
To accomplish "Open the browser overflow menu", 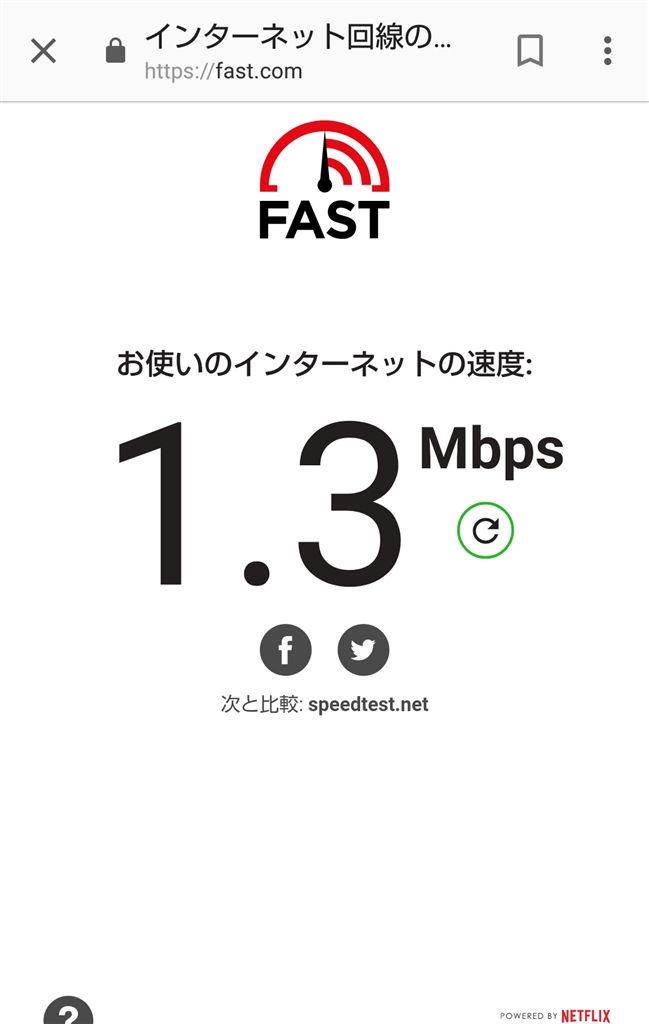I will [x=607, y=51].
